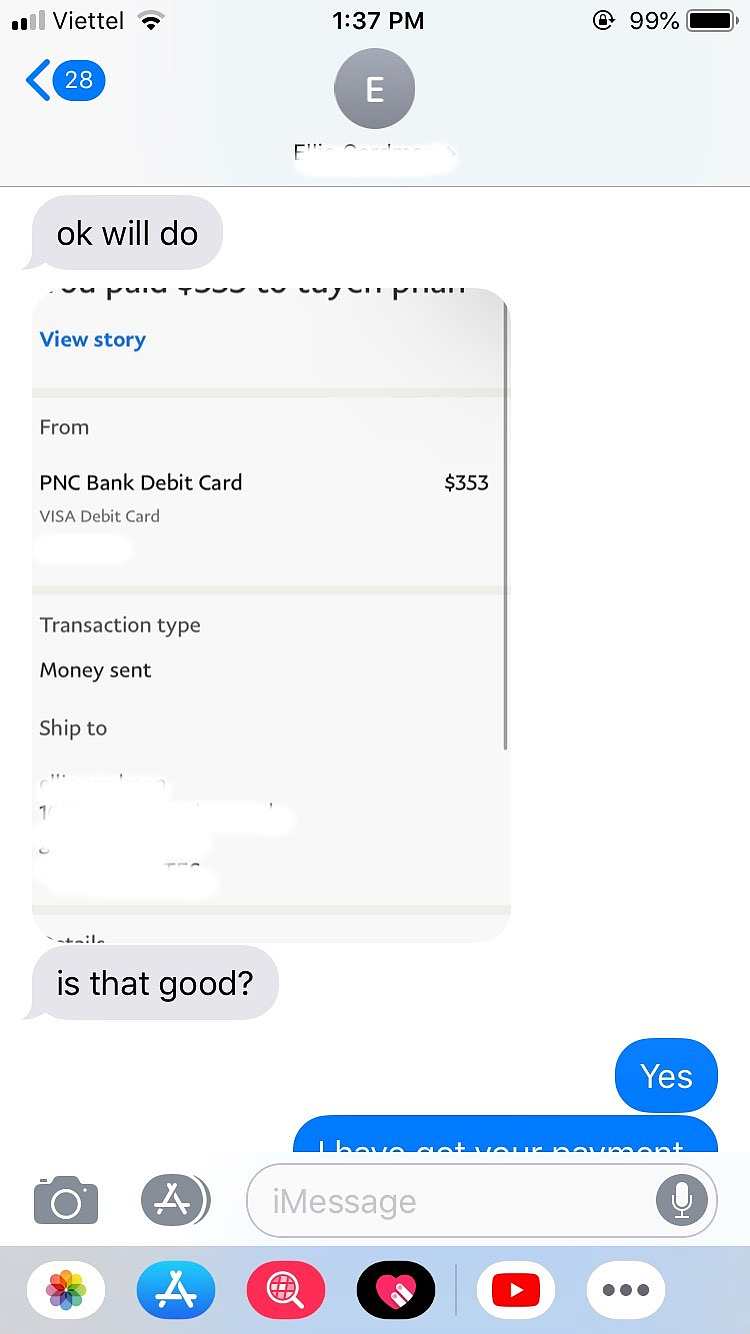Record an audio message with the microphone
This screenshot has width=750, height=1334.
point(682,1200)
